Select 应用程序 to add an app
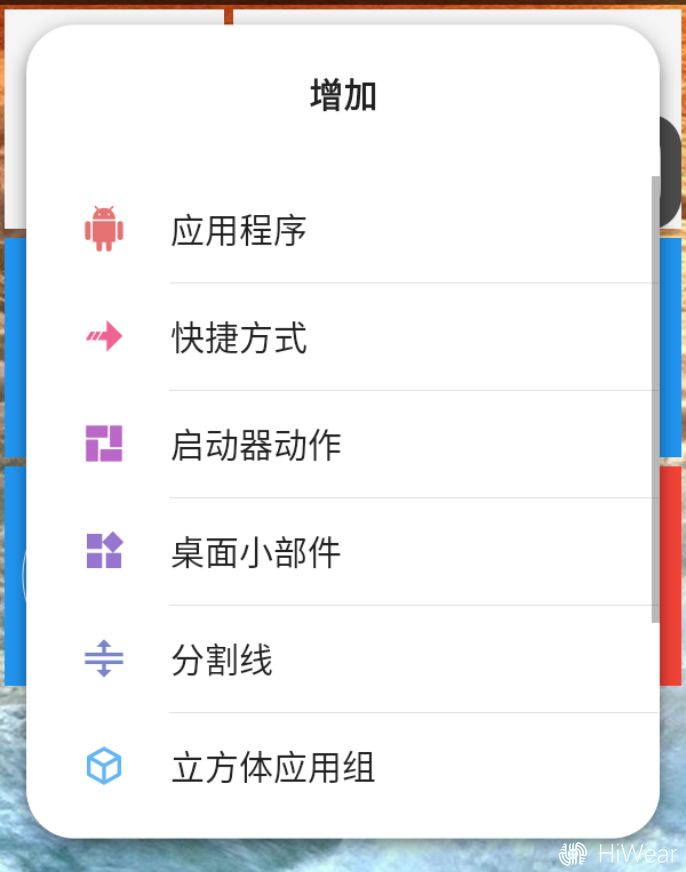The width and height of the screenshot is (686, 872). [238, 231]
